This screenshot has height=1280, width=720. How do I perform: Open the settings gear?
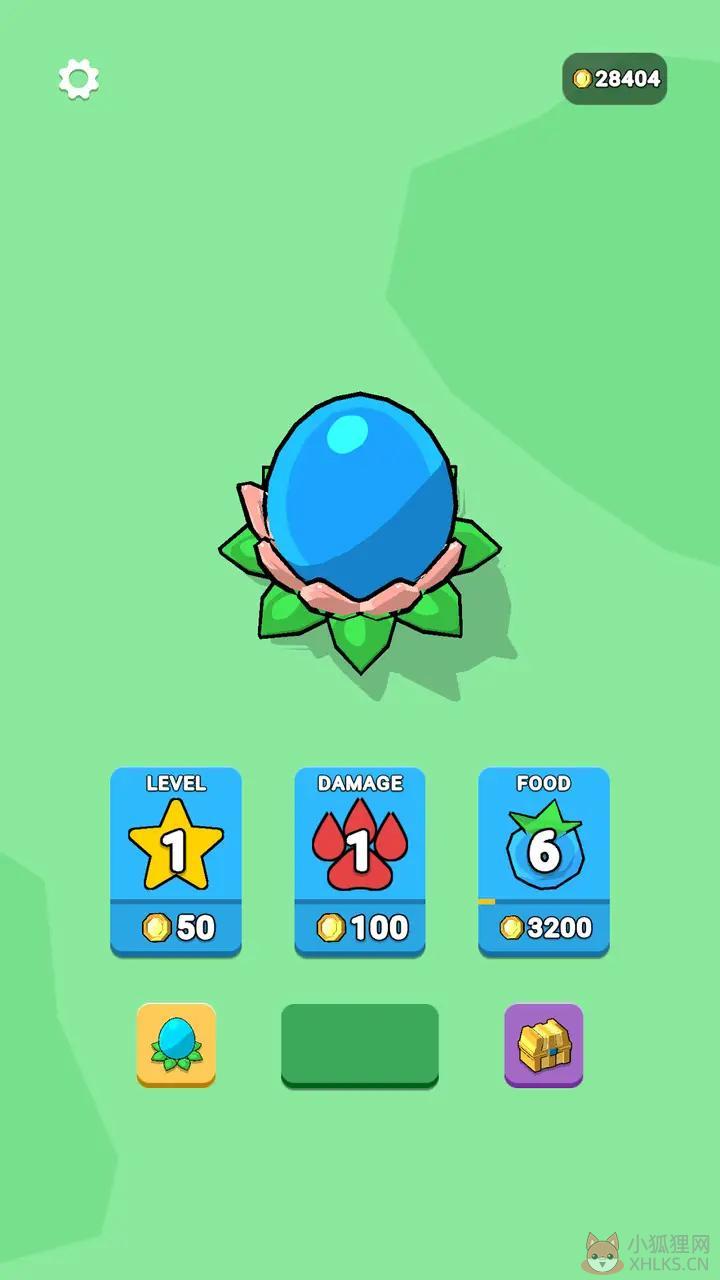(79, 79)
